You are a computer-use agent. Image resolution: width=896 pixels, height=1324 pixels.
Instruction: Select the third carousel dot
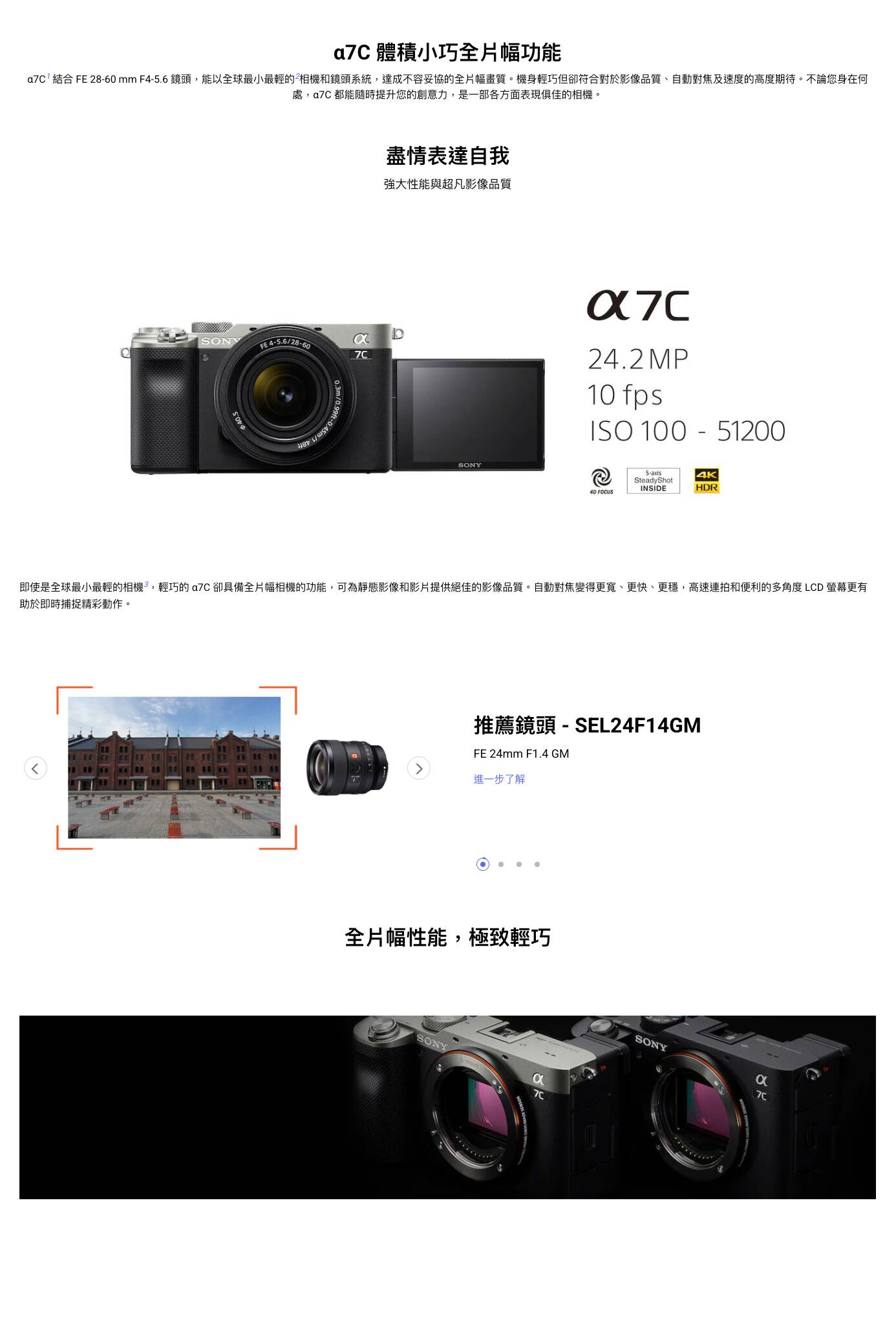tap(518, 864)
